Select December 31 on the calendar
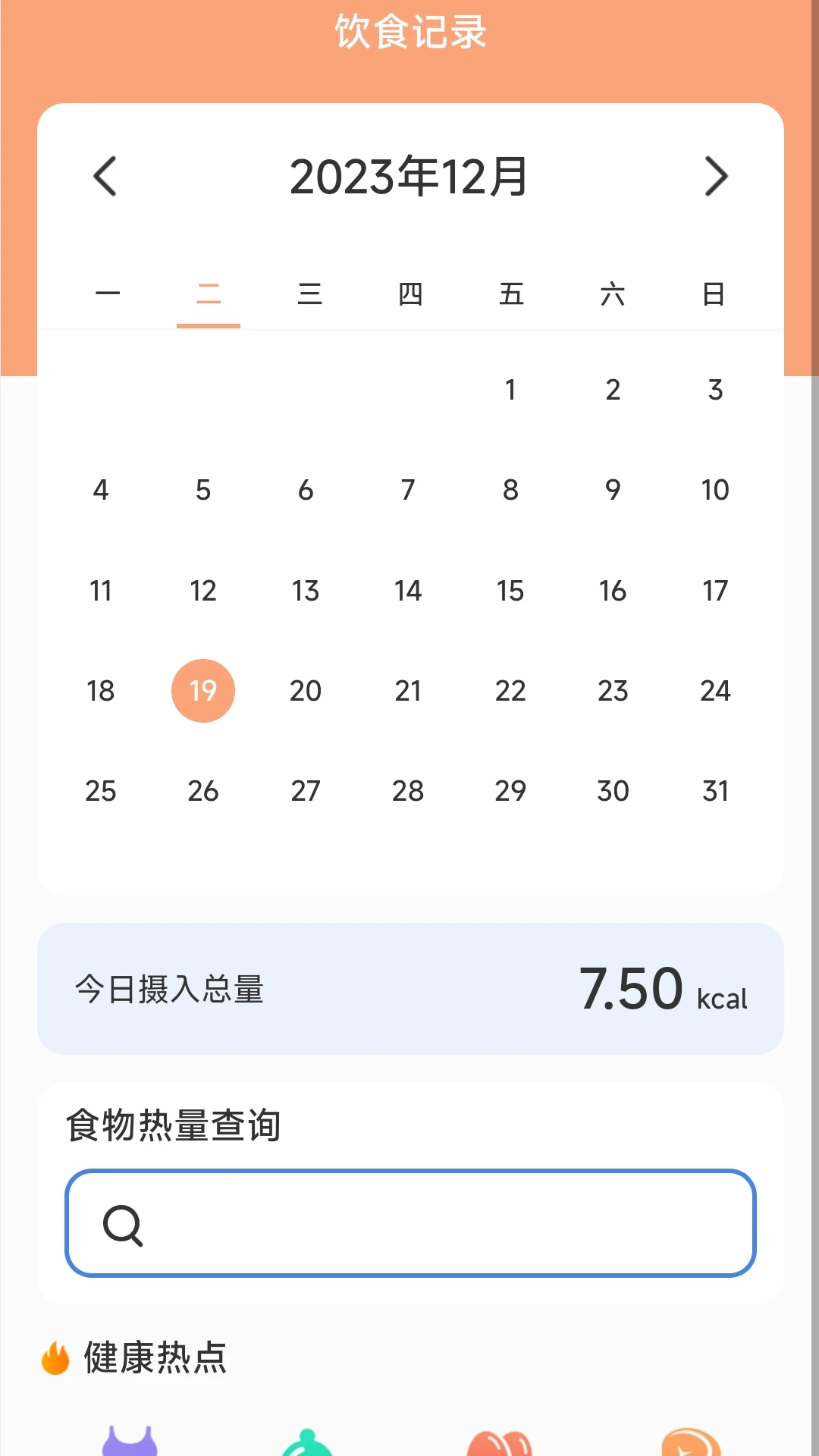The width and height of the screenshot is (819, 1456). point(713,791)
